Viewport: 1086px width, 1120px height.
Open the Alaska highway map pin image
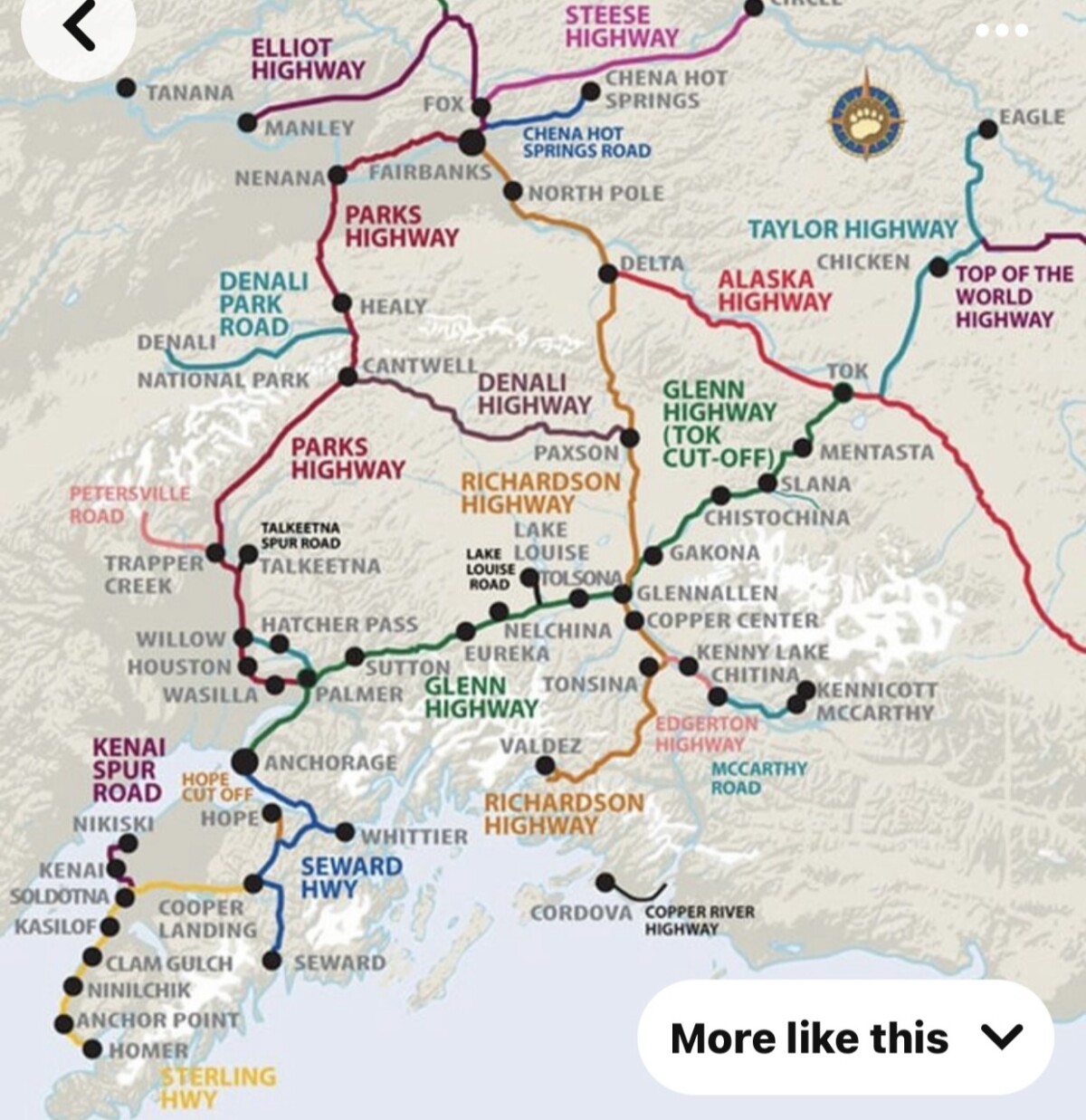coord(543,543)
